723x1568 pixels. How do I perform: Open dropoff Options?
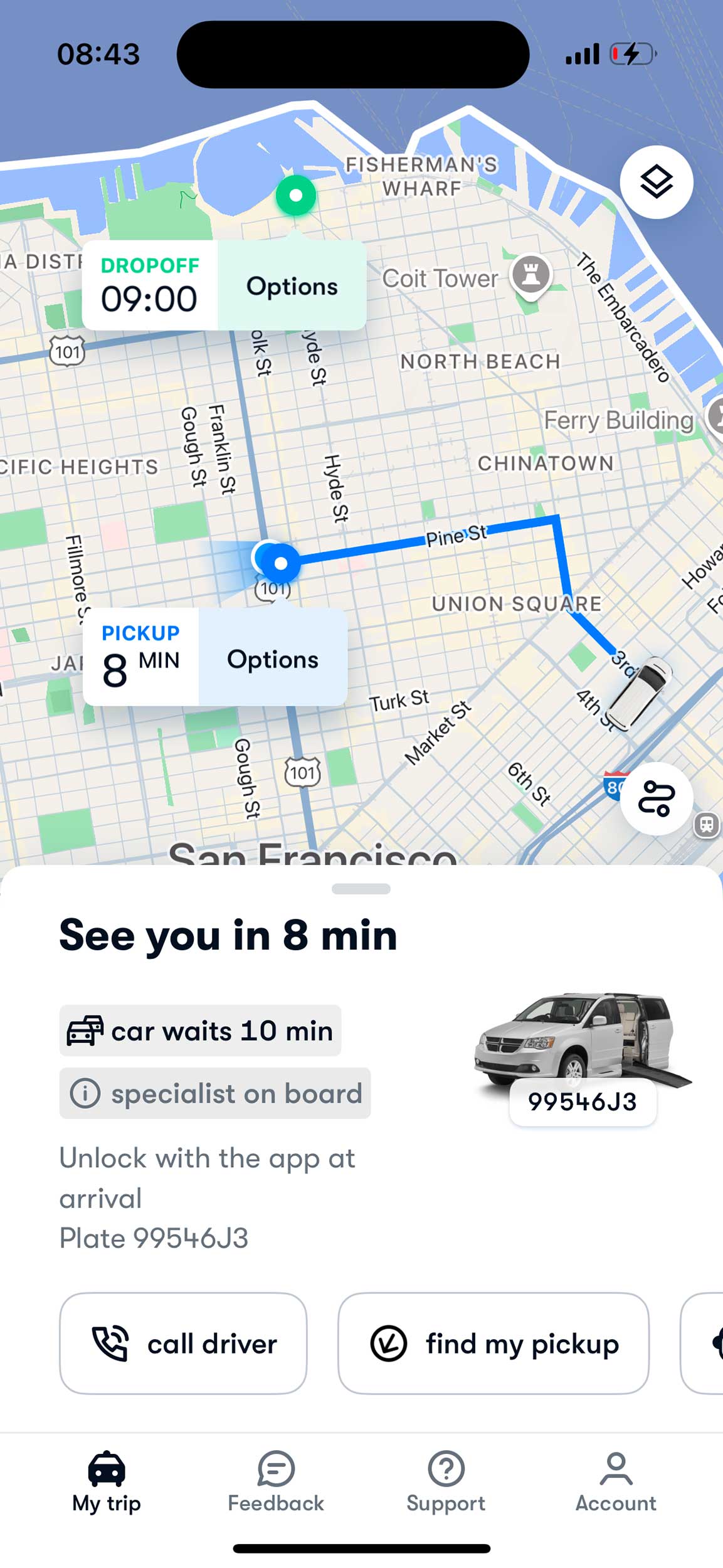pos(292,286)
